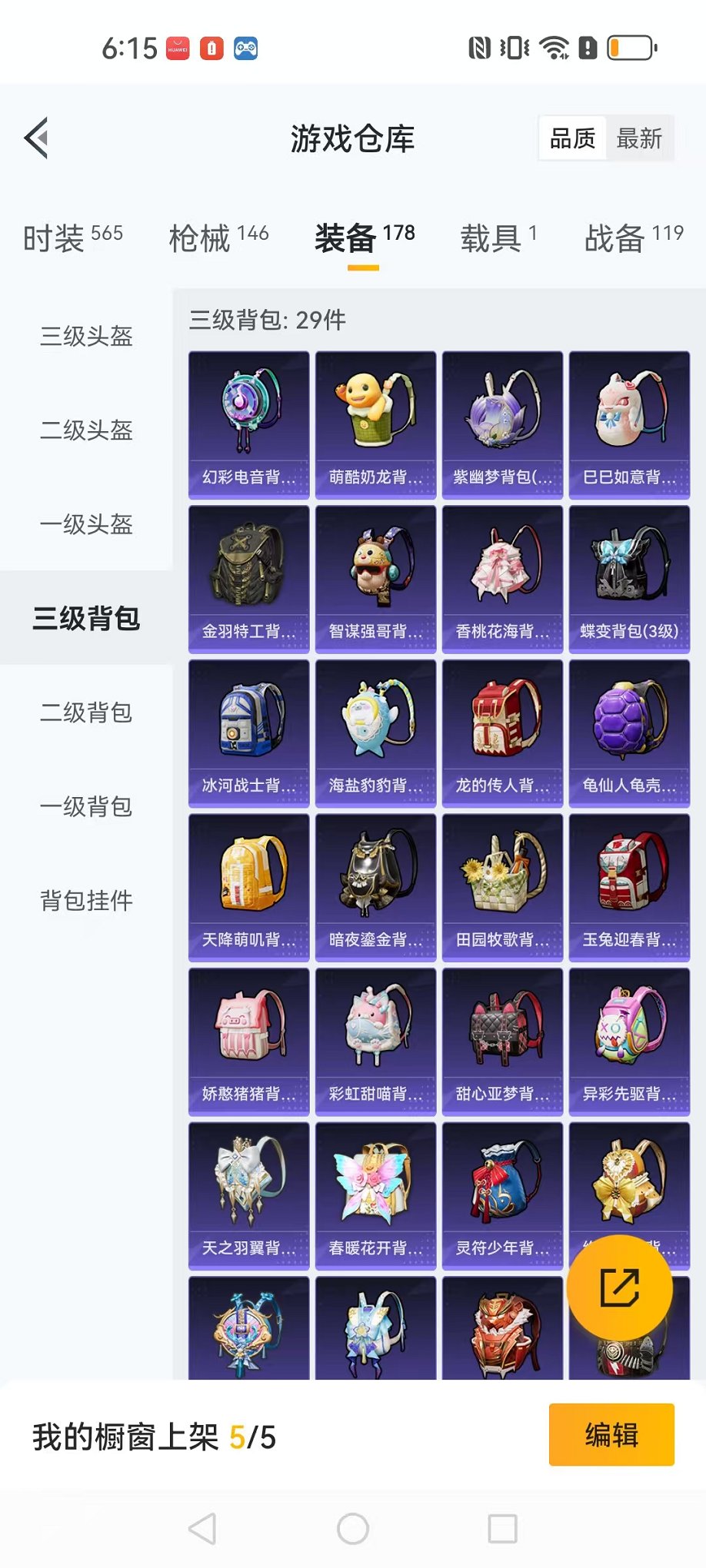The height and width of the screenshot is (1568, 706).
Task: Open the 战备 tab
Action: tap(634, 238)
